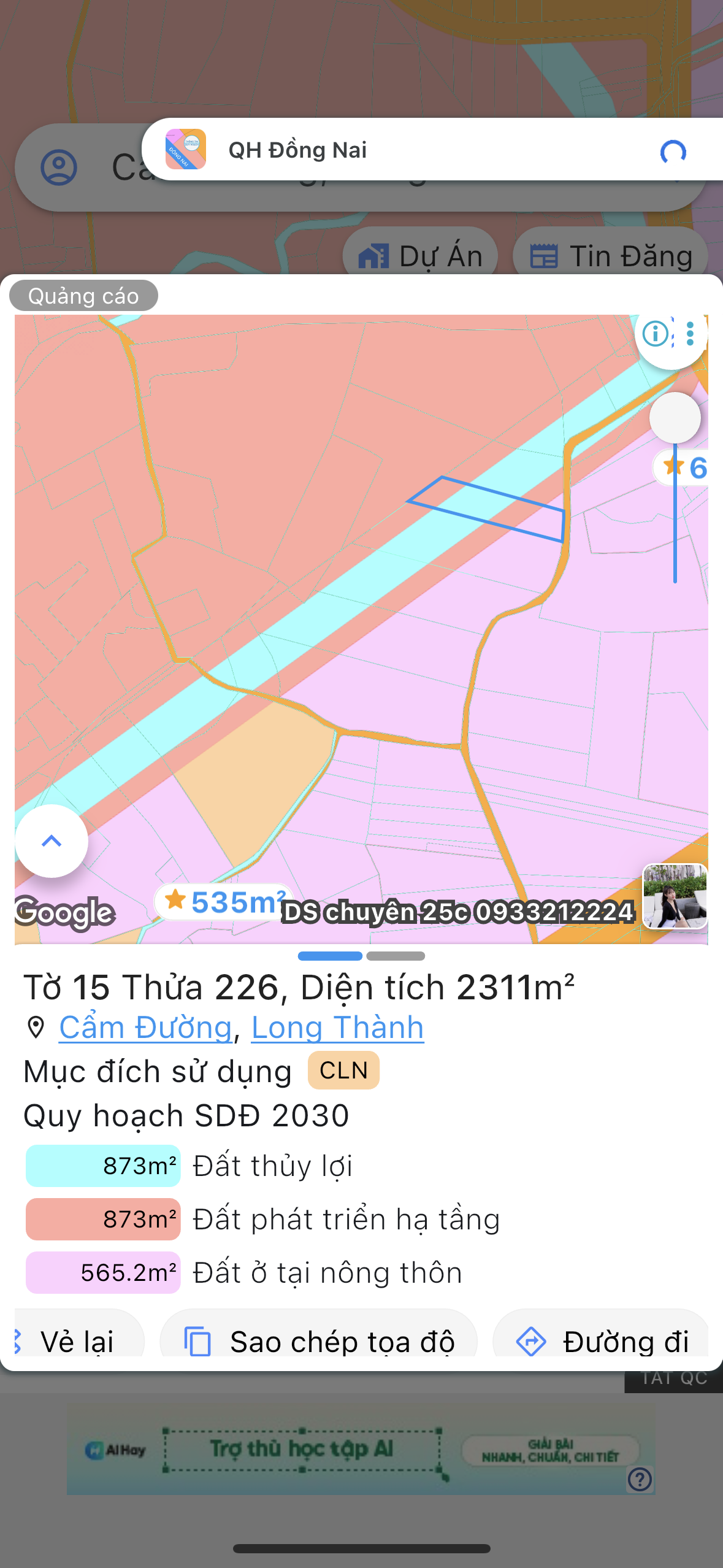
Task: Expand the map with the up chevron
Action: coord(52,841)
